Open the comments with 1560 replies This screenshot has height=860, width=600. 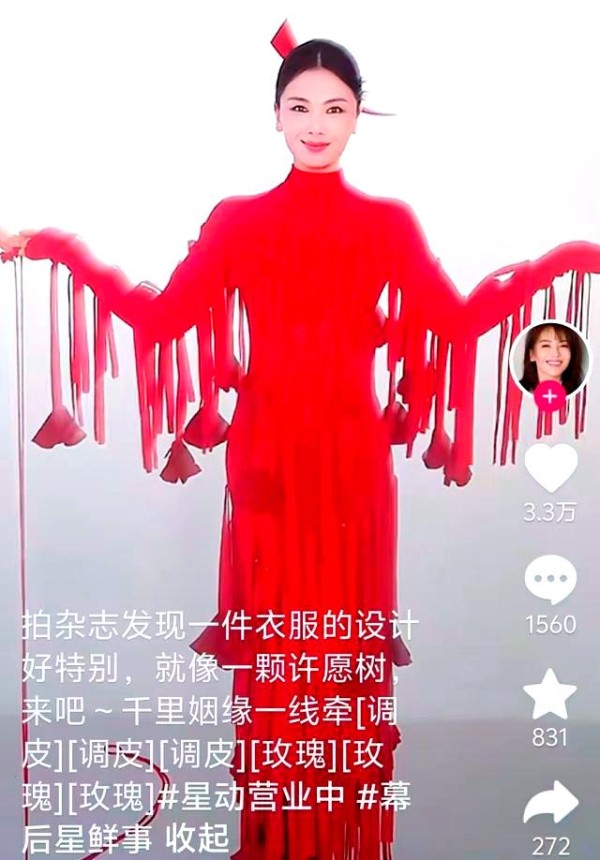pos(550,581)
